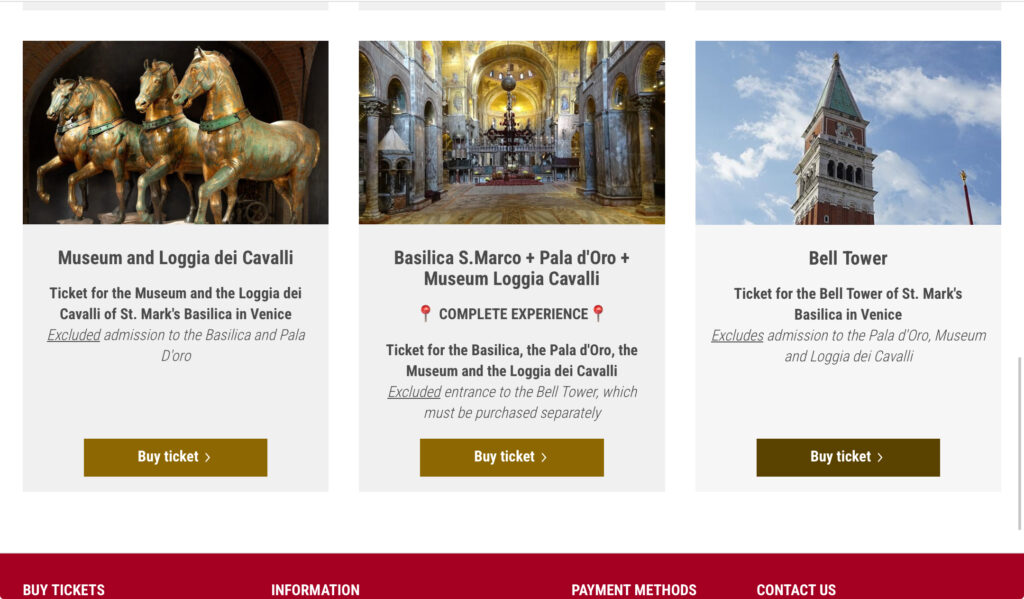Open the Bell Tower image

point(847,132)
